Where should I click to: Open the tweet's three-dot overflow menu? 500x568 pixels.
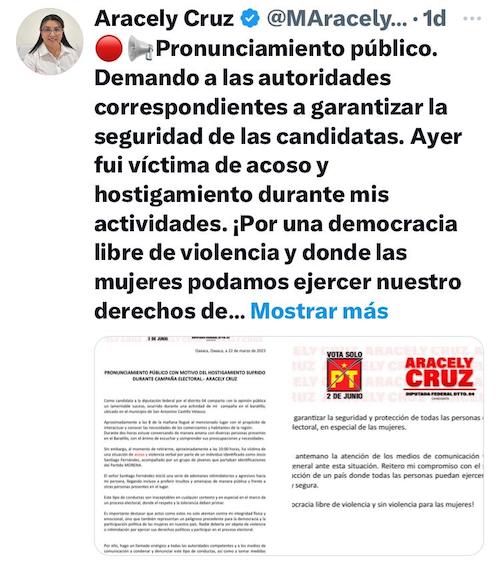click(x=472, y=18)
